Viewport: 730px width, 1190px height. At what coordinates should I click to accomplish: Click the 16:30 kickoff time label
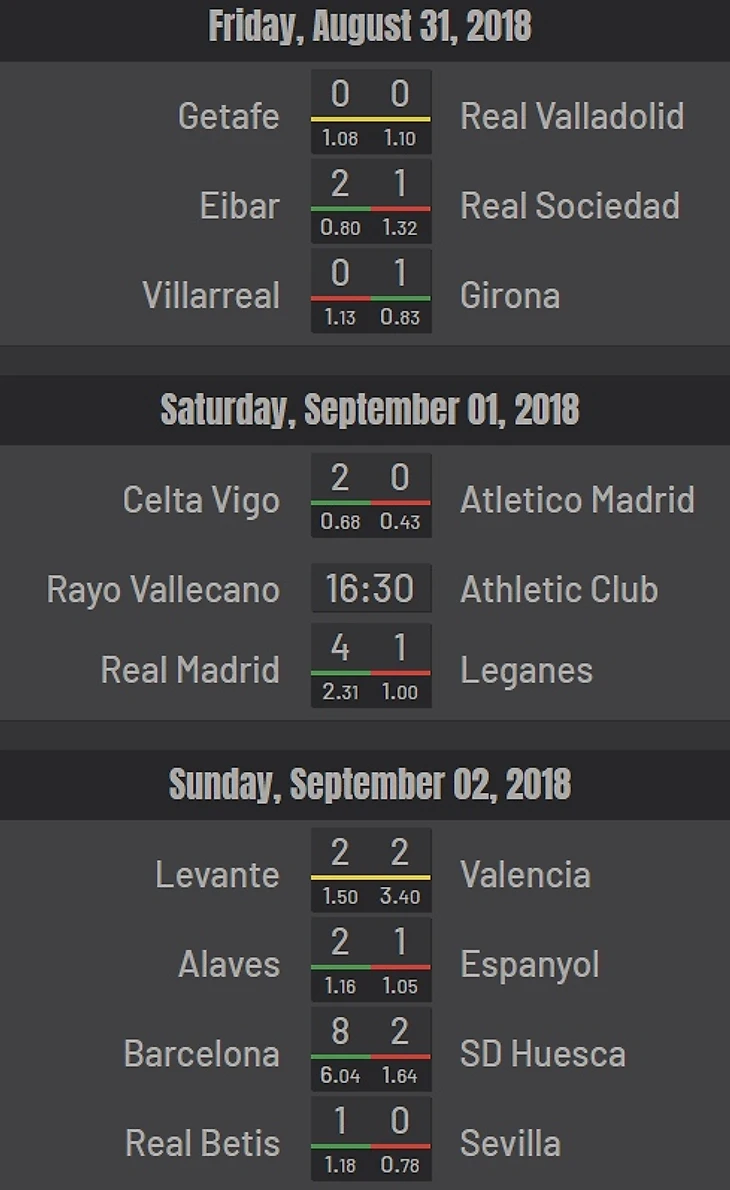click(371, 589)
